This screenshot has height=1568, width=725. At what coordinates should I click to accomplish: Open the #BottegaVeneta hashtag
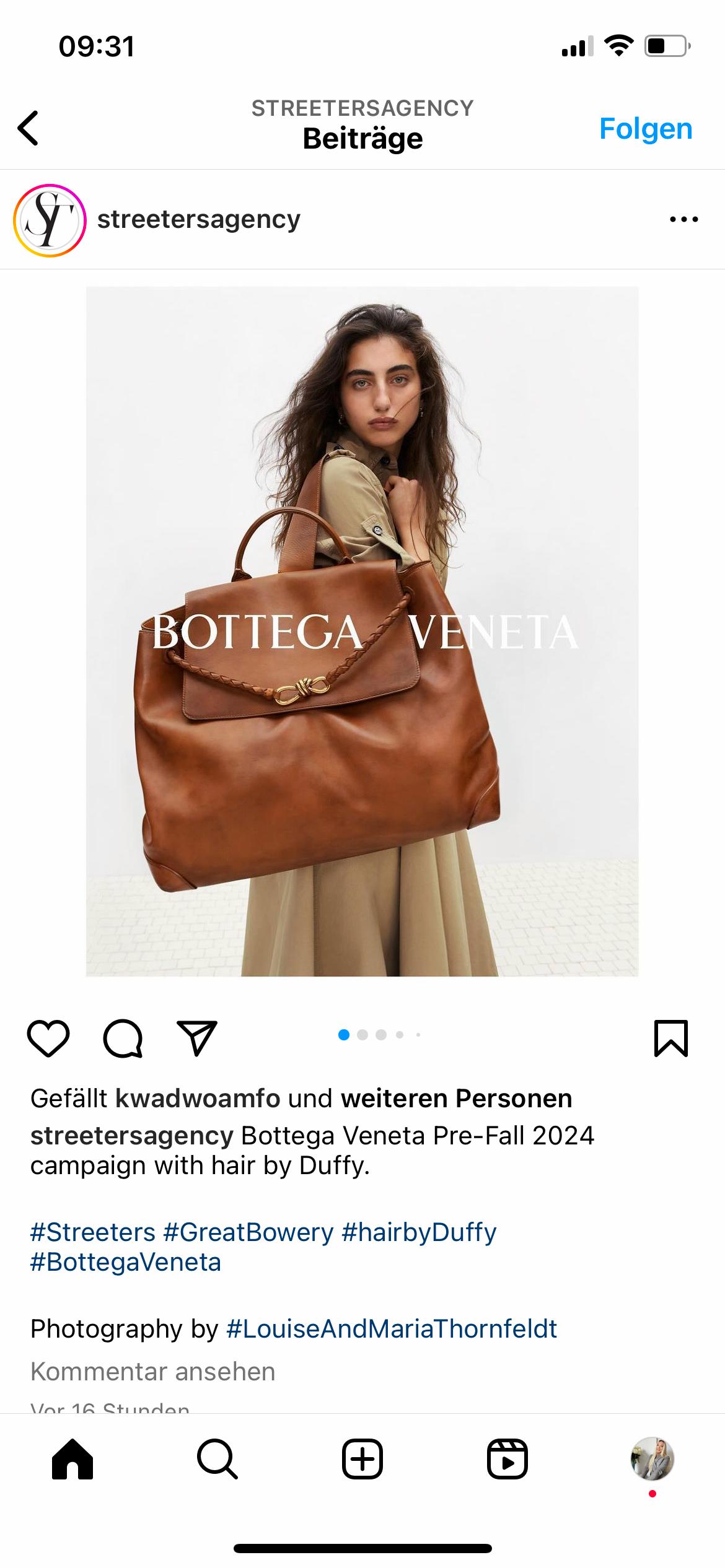pos(126,1262)
